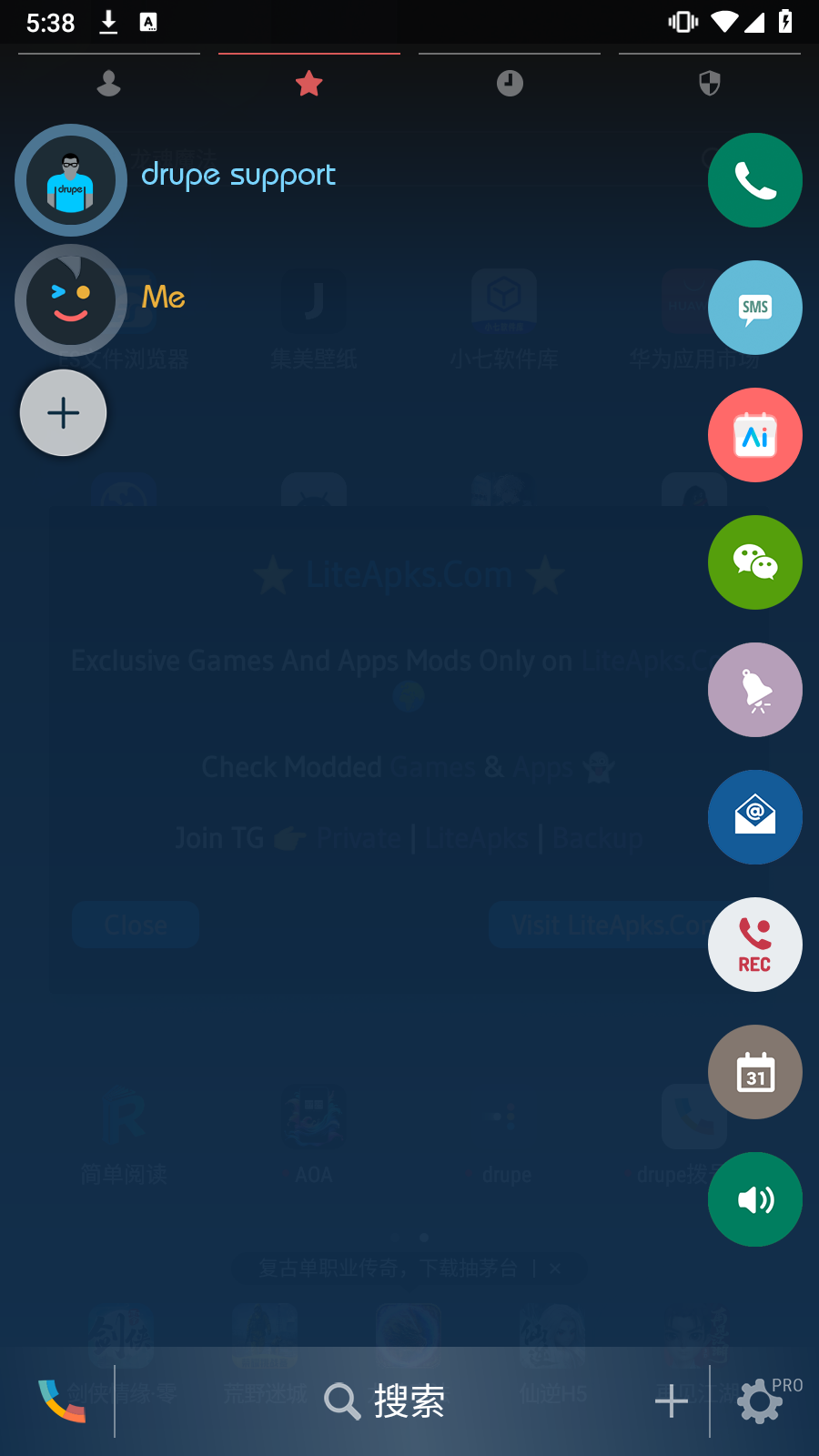Switch to the favorites star tab

309,83
